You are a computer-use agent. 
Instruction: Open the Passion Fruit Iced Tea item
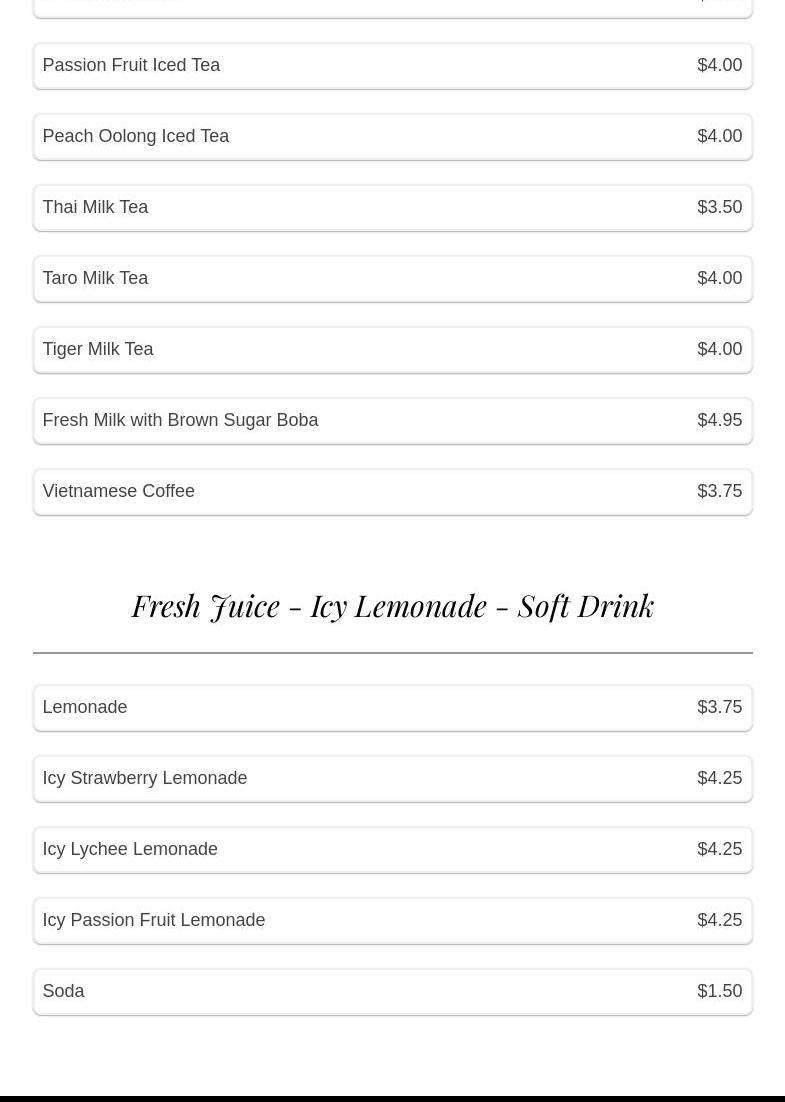(392, 66)
